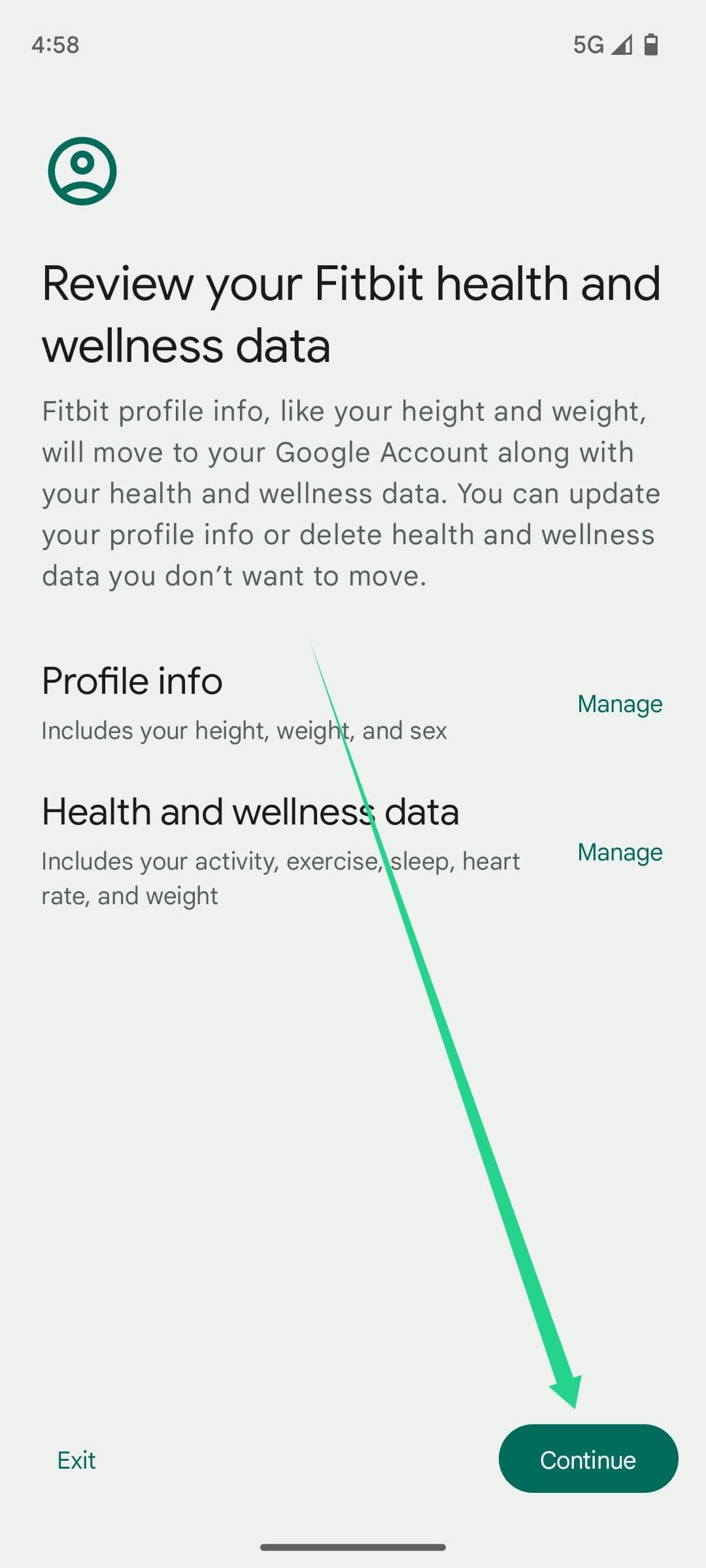Open Manage for Profile info
This screenshot has height=1568, width=706.
pyautogui.click(x=619, y=704)
